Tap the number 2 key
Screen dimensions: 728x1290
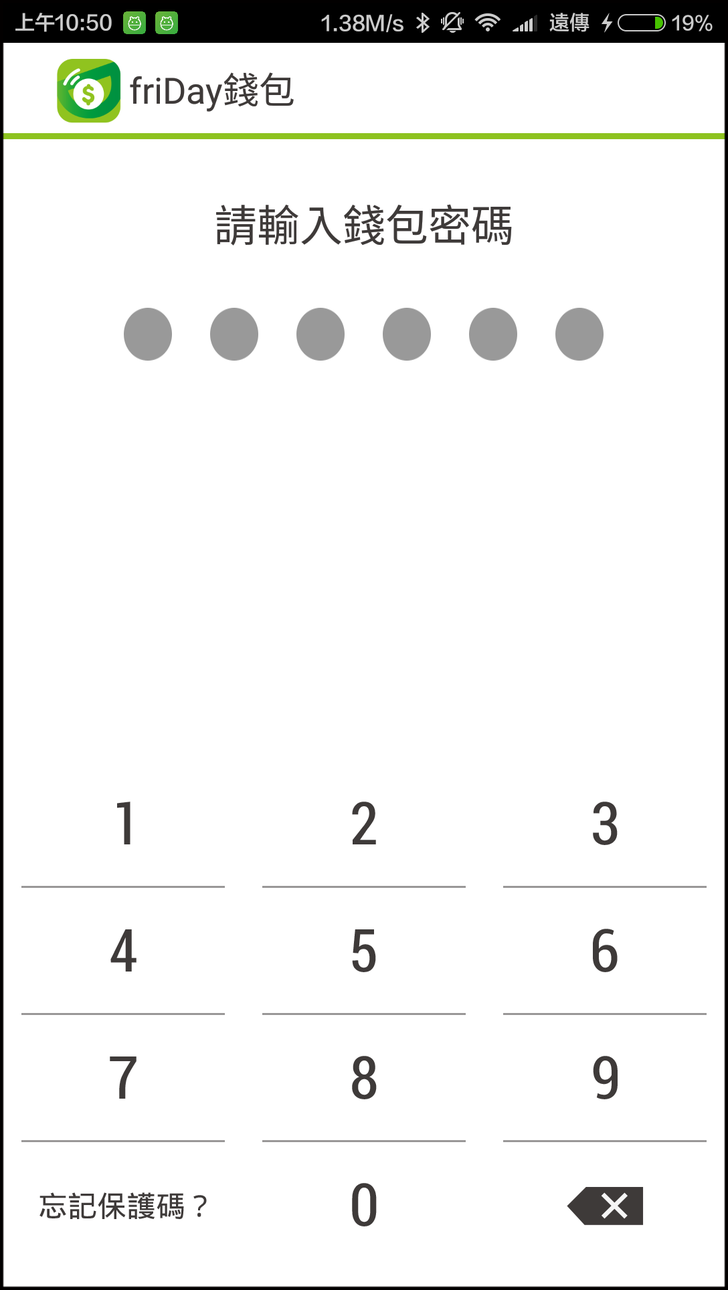click(x=364, y=824)
